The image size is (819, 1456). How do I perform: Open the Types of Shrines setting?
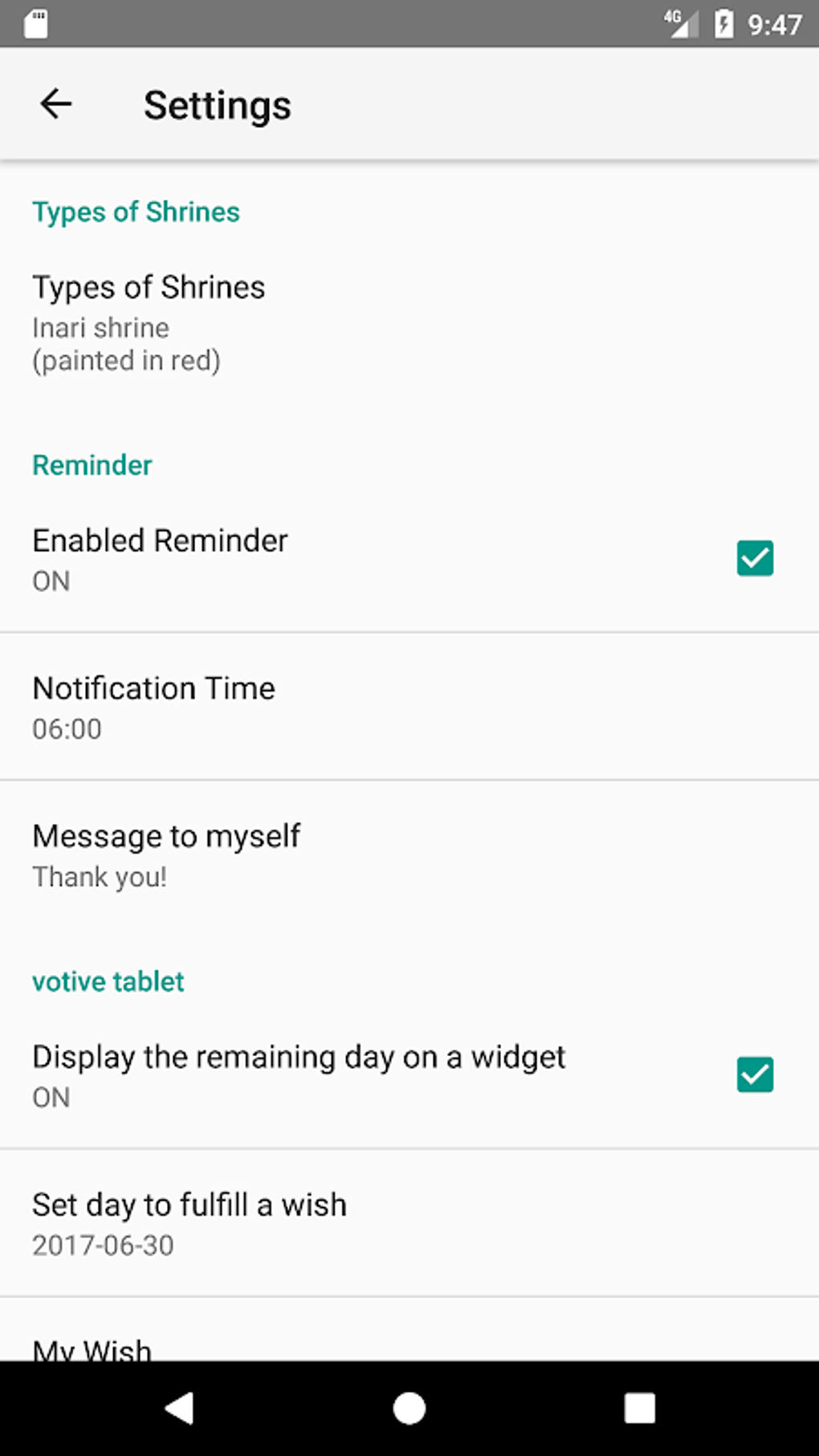tap(409, 324)
